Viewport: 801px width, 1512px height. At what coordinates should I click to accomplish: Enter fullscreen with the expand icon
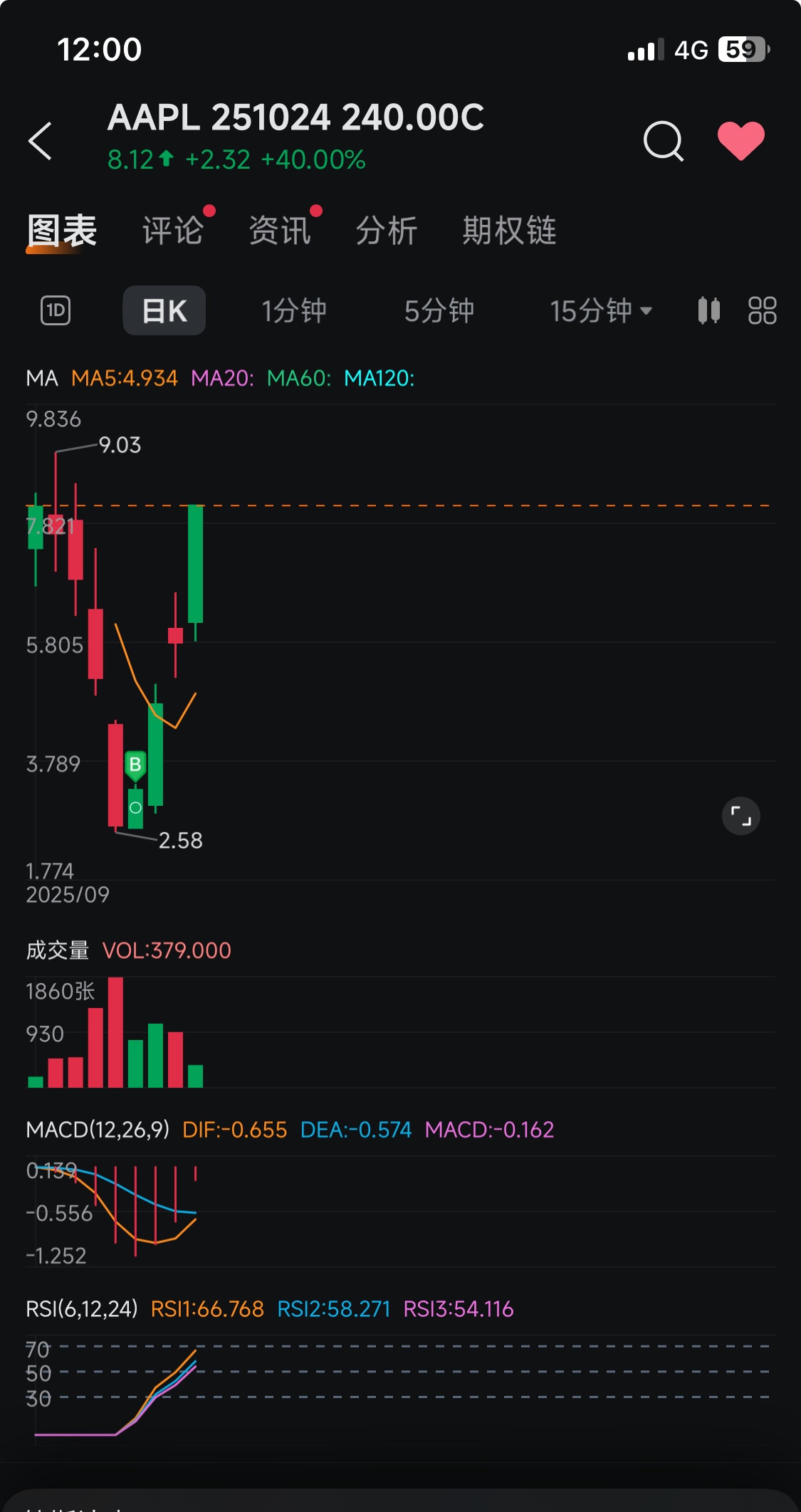pos(740,816)
